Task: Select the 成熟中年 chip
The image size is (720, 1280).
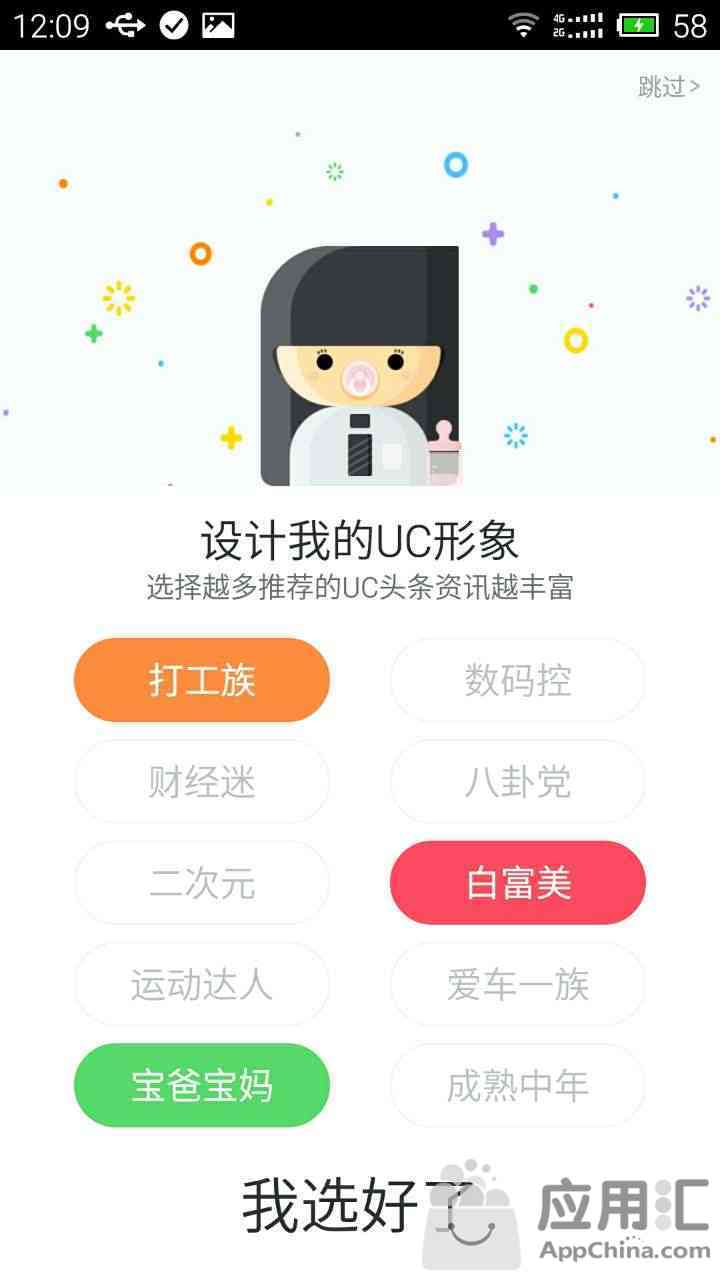Action: [517, 1086]
